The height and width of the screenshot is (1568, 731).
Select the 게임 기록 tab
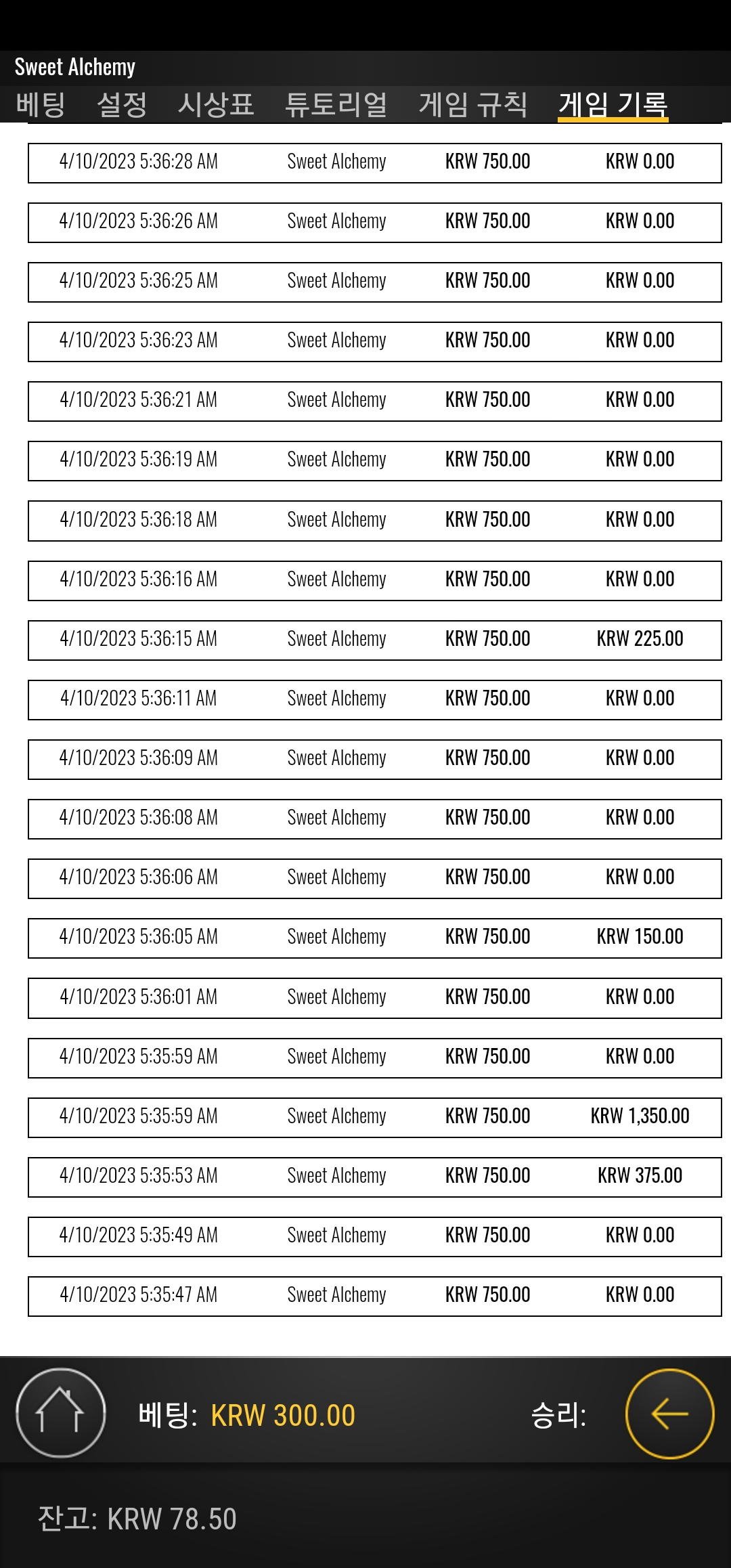pos(613,104)
